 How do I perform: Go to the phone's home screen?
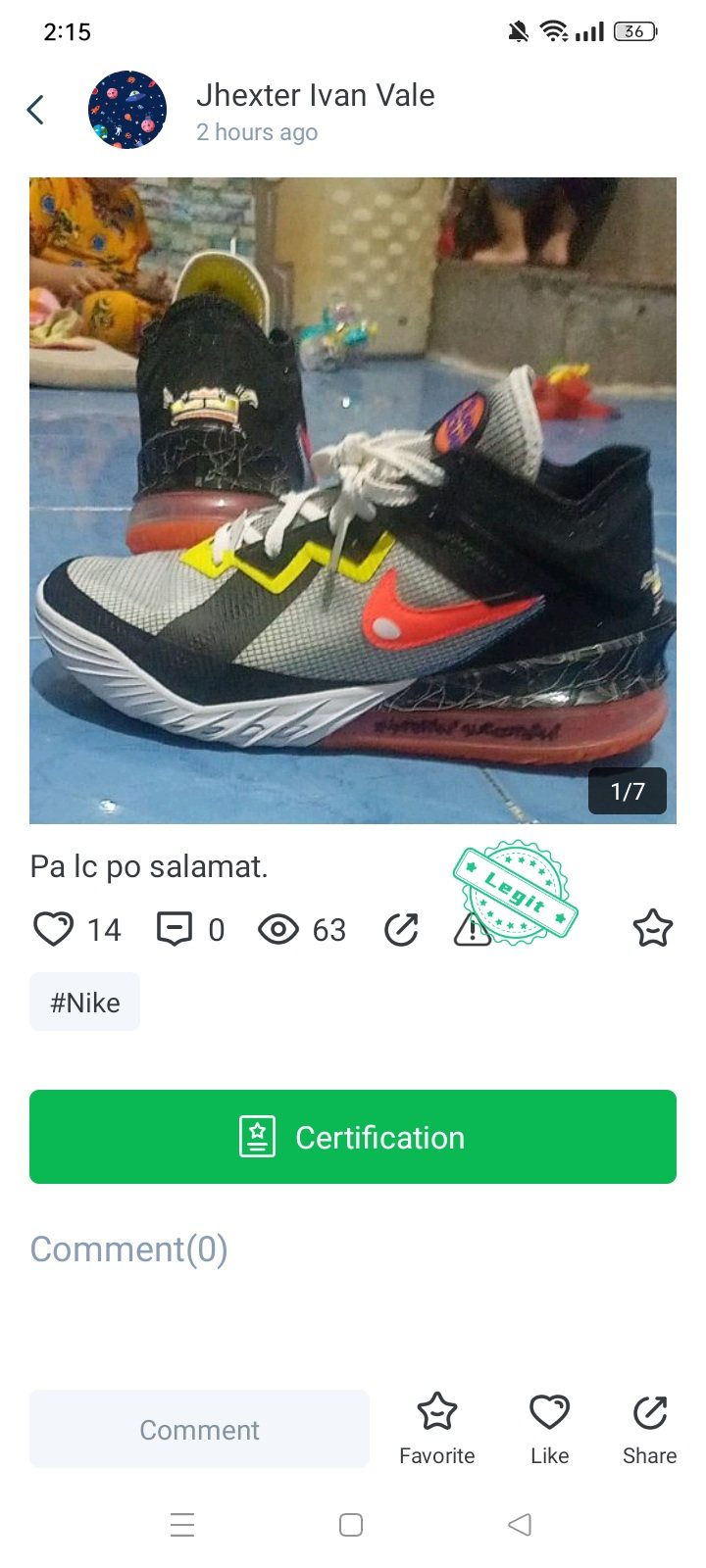click(351, 1525)
